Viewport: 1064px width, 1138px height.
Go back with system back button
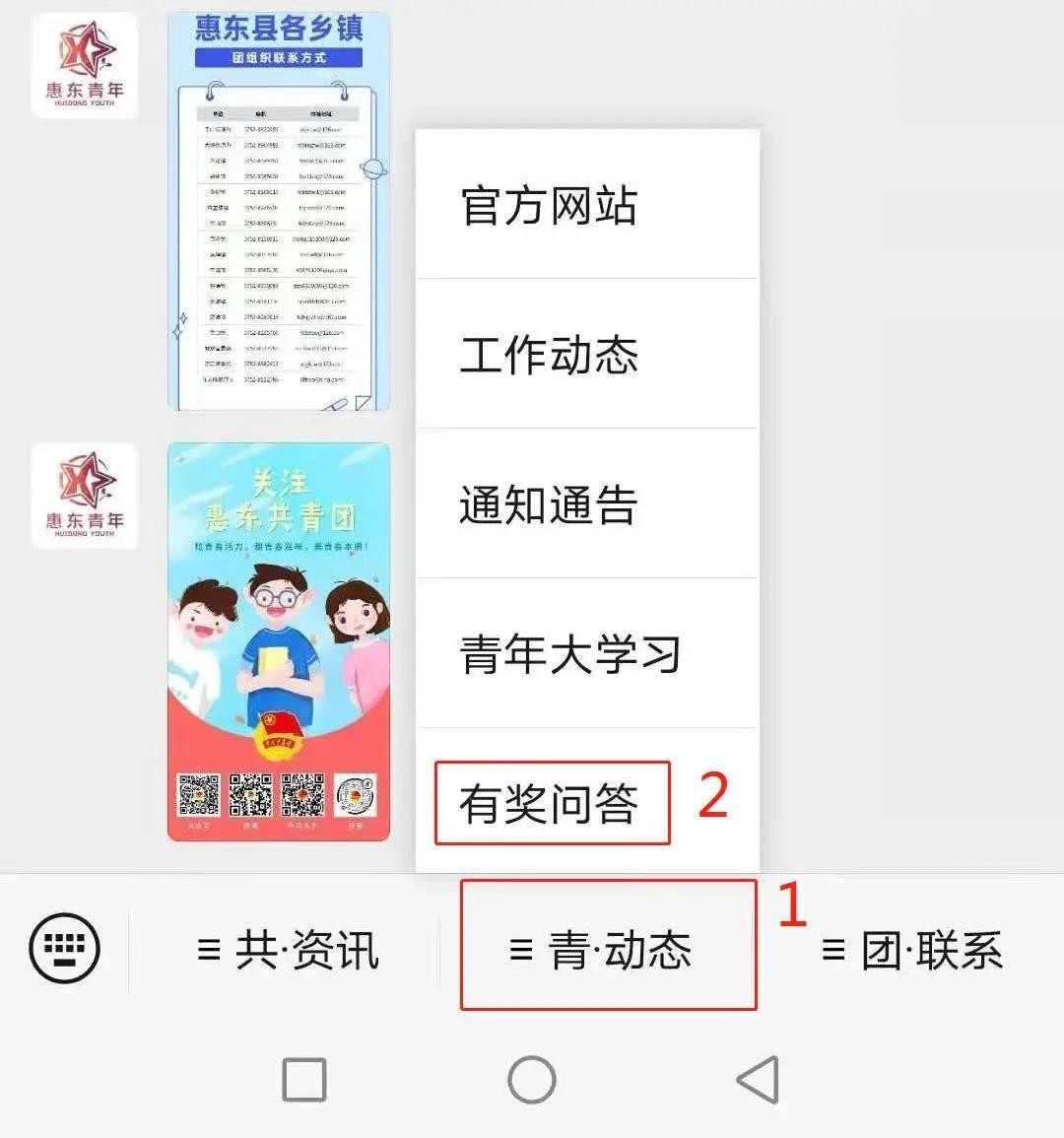click(758, 1080)
